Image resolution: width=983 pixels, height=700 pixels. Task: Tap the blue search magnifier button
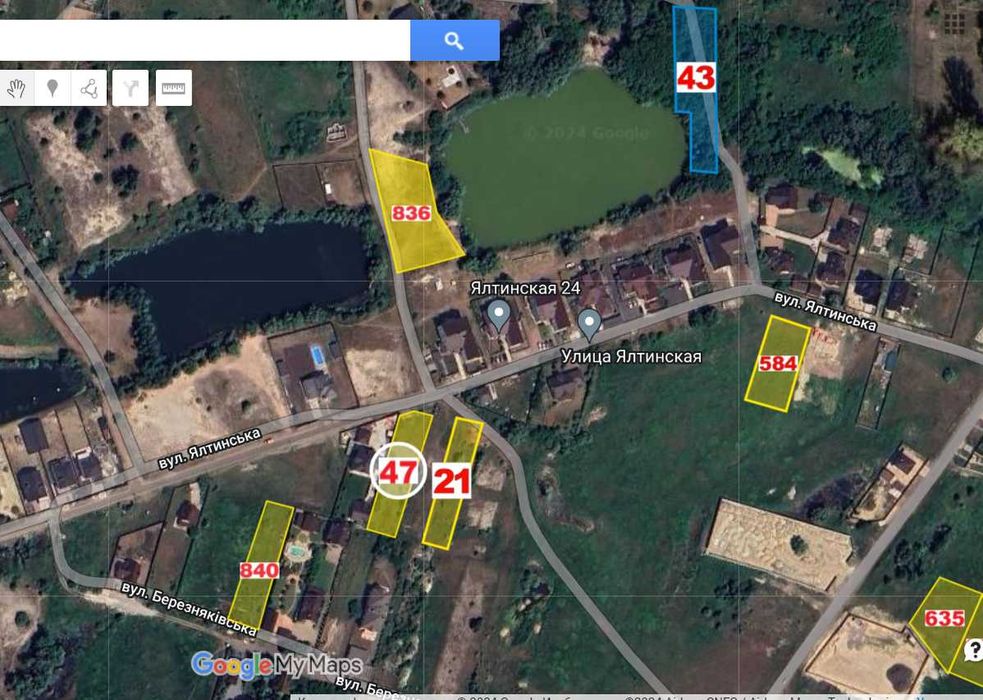454,41
